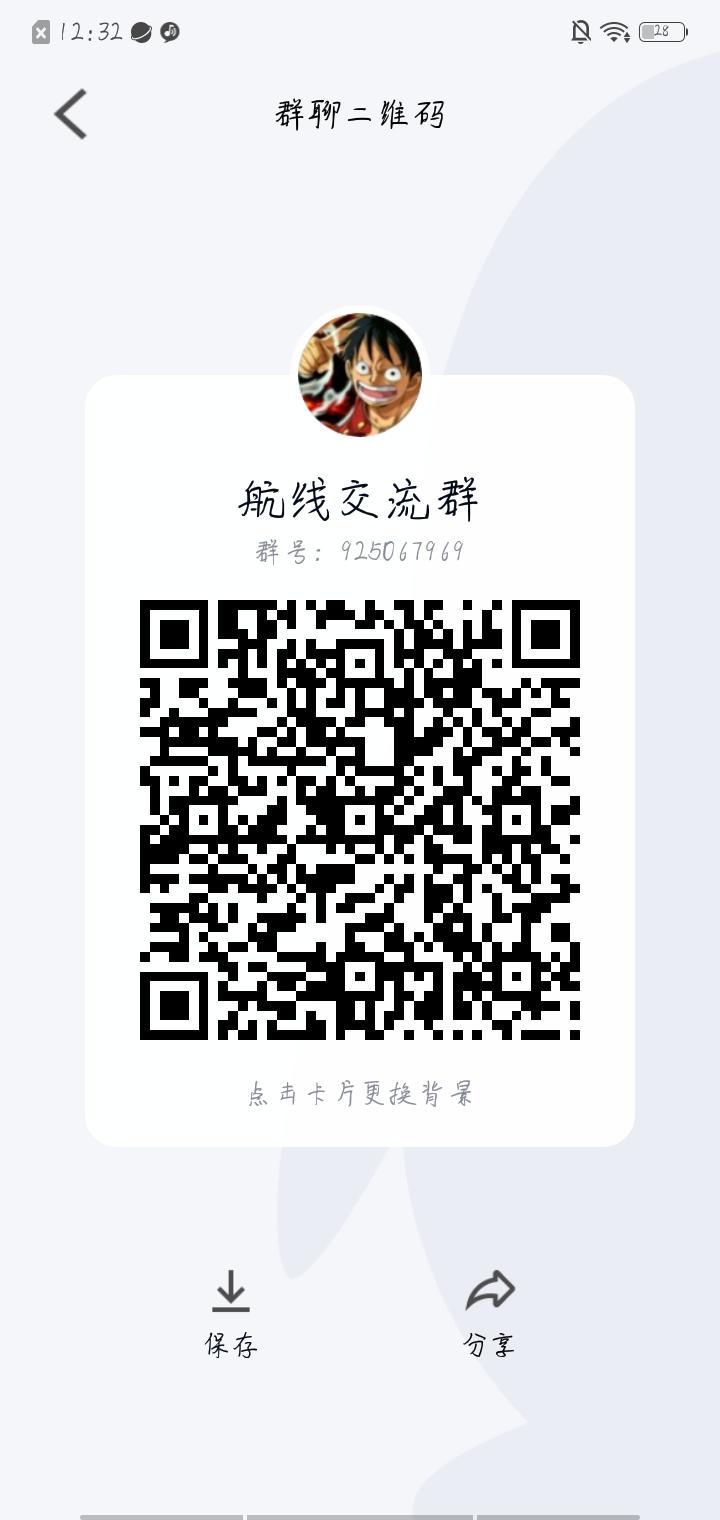The height and width of the screenshot is (1520, 720).
Task: Tap the group name 航线交流群
Action: [x=360, y=497]
